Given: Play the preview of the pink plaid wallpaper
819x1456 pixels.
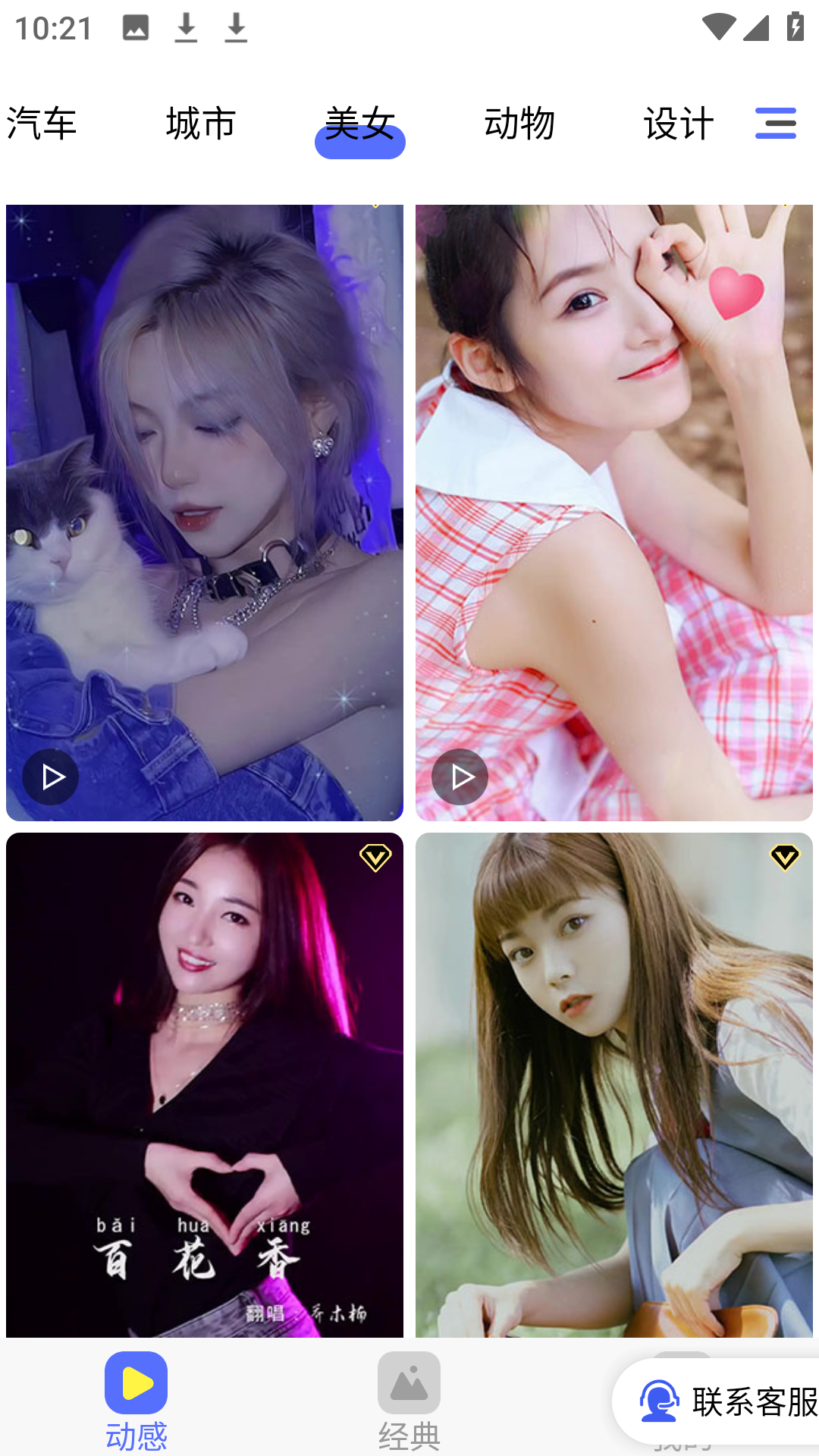Looking at the screenshot, I should (460, 777).
